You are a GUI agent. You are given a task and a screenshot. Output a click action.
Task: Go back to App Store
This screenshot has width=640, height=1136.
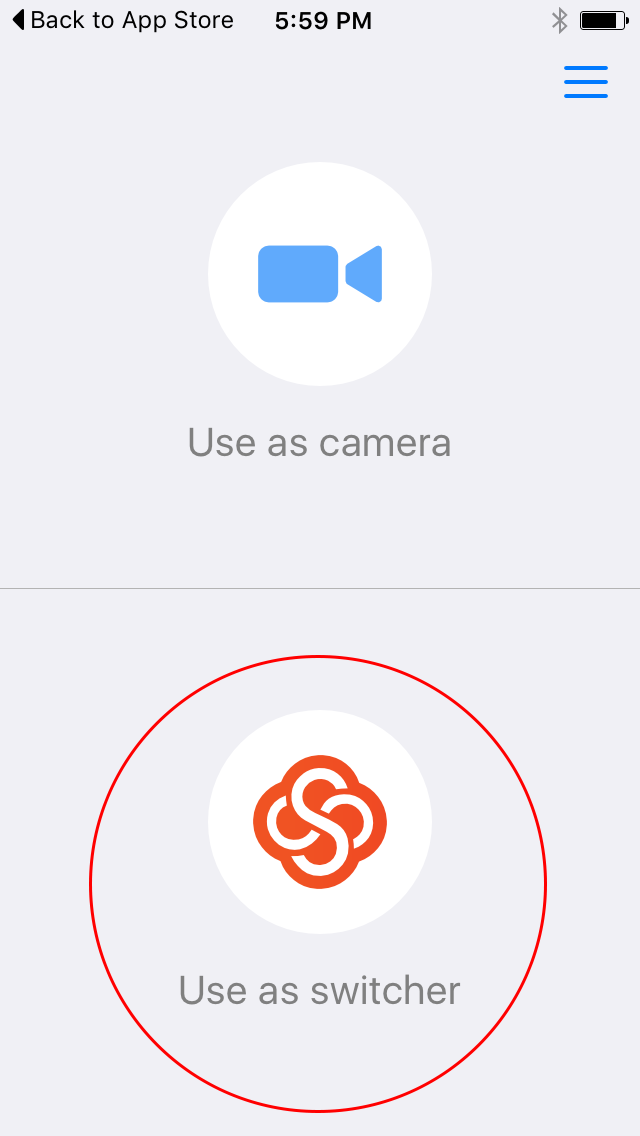tap(123, 20)
